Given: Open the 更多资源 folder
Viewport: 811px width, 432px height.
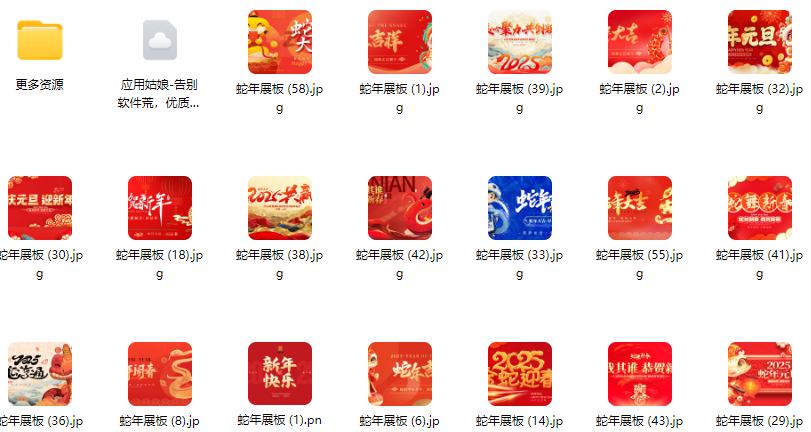Looking at the screenshot, I should pos(40,41).
